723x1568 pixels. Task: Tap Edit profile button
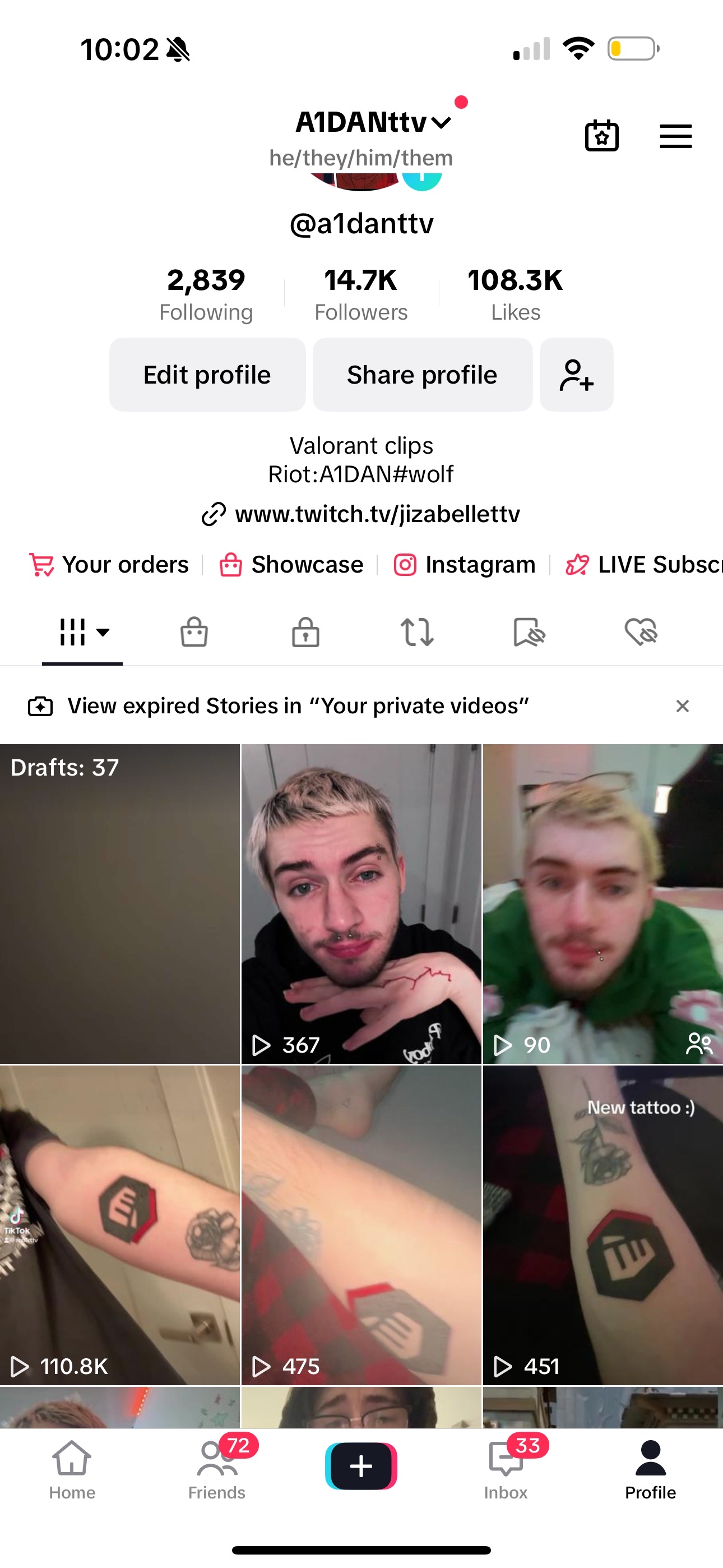(207, 375)
